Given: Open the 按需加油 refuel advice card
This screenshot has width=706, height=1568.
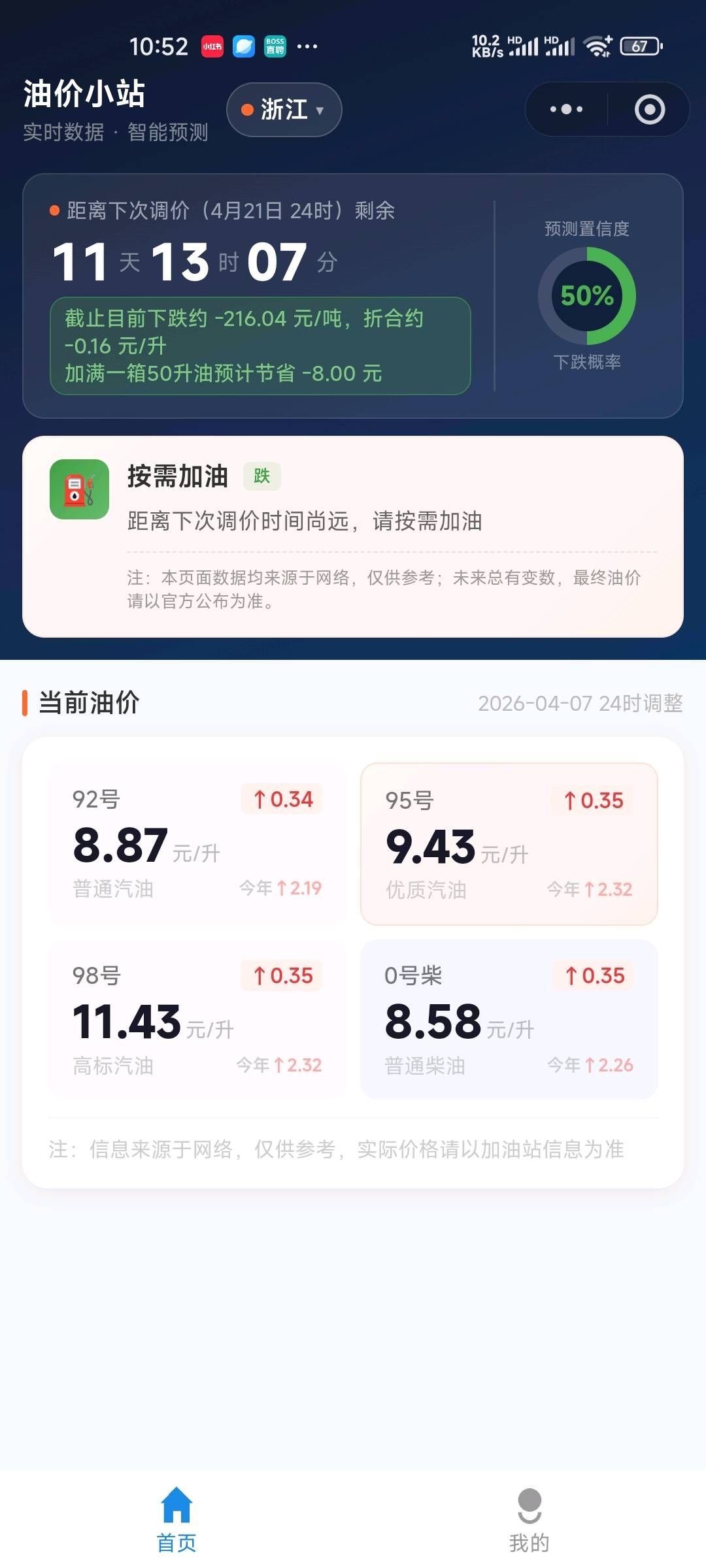Looking at the screenshot, I should pos(353,536).
